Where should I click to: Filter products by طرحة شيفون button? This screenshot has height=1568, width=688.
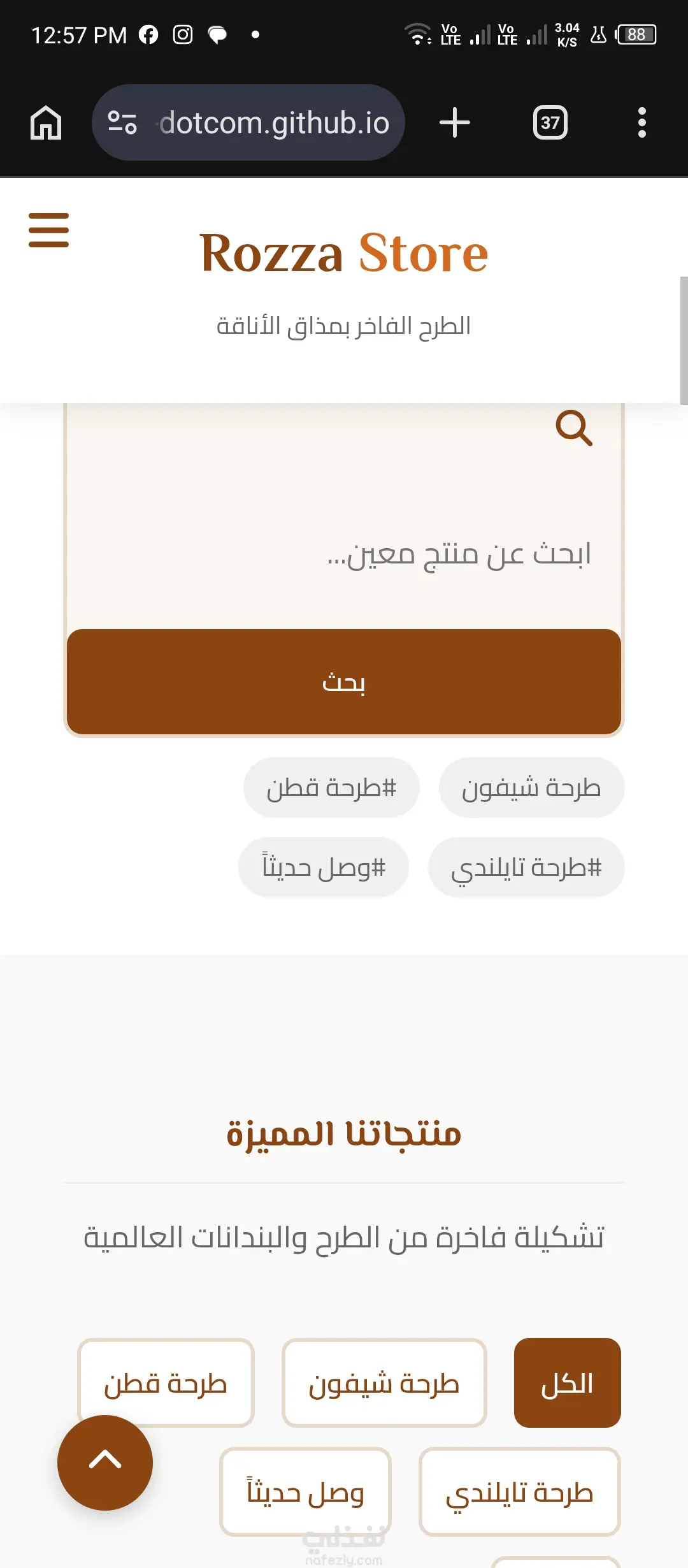pos(384,1383)
